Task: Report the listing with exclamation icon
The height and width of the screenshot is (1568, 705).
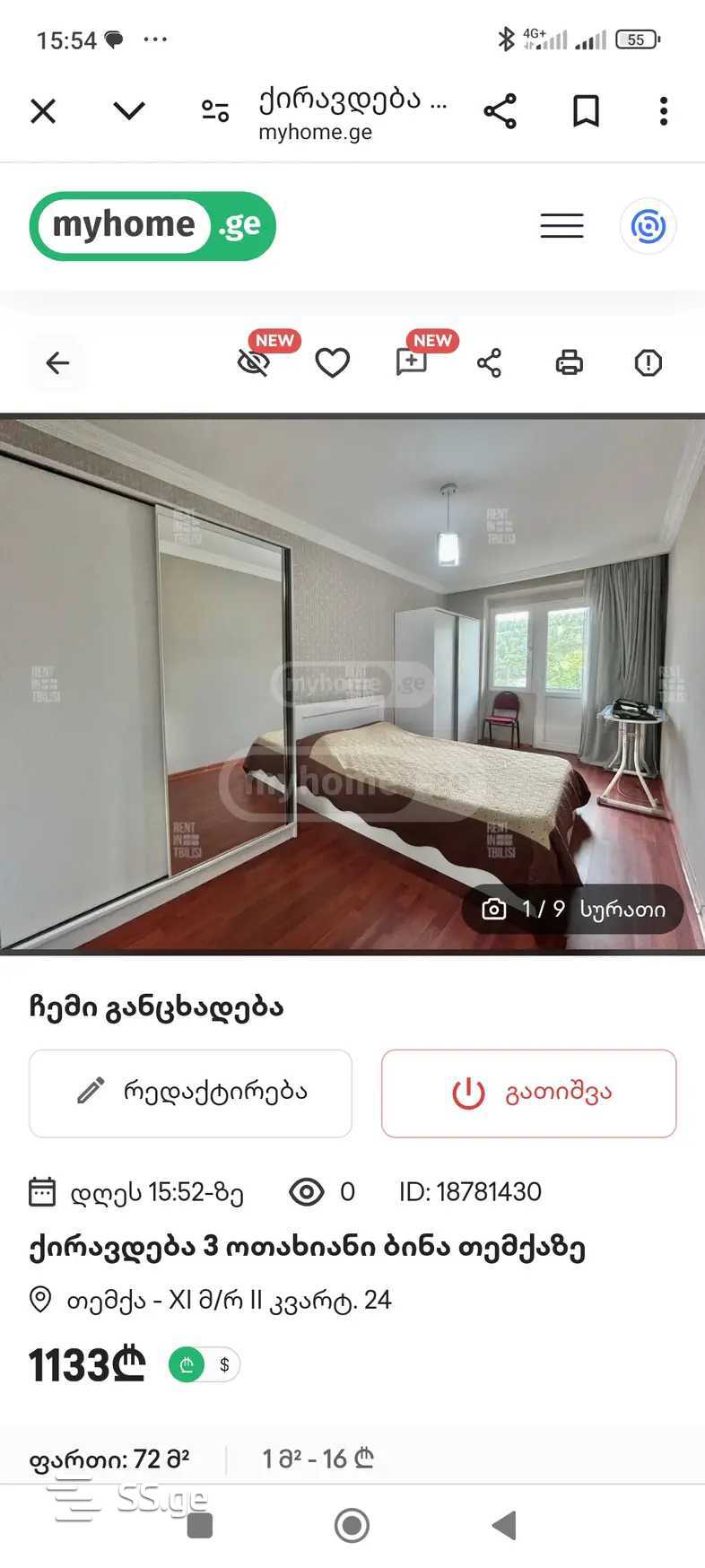Action: tap(648, 362)
